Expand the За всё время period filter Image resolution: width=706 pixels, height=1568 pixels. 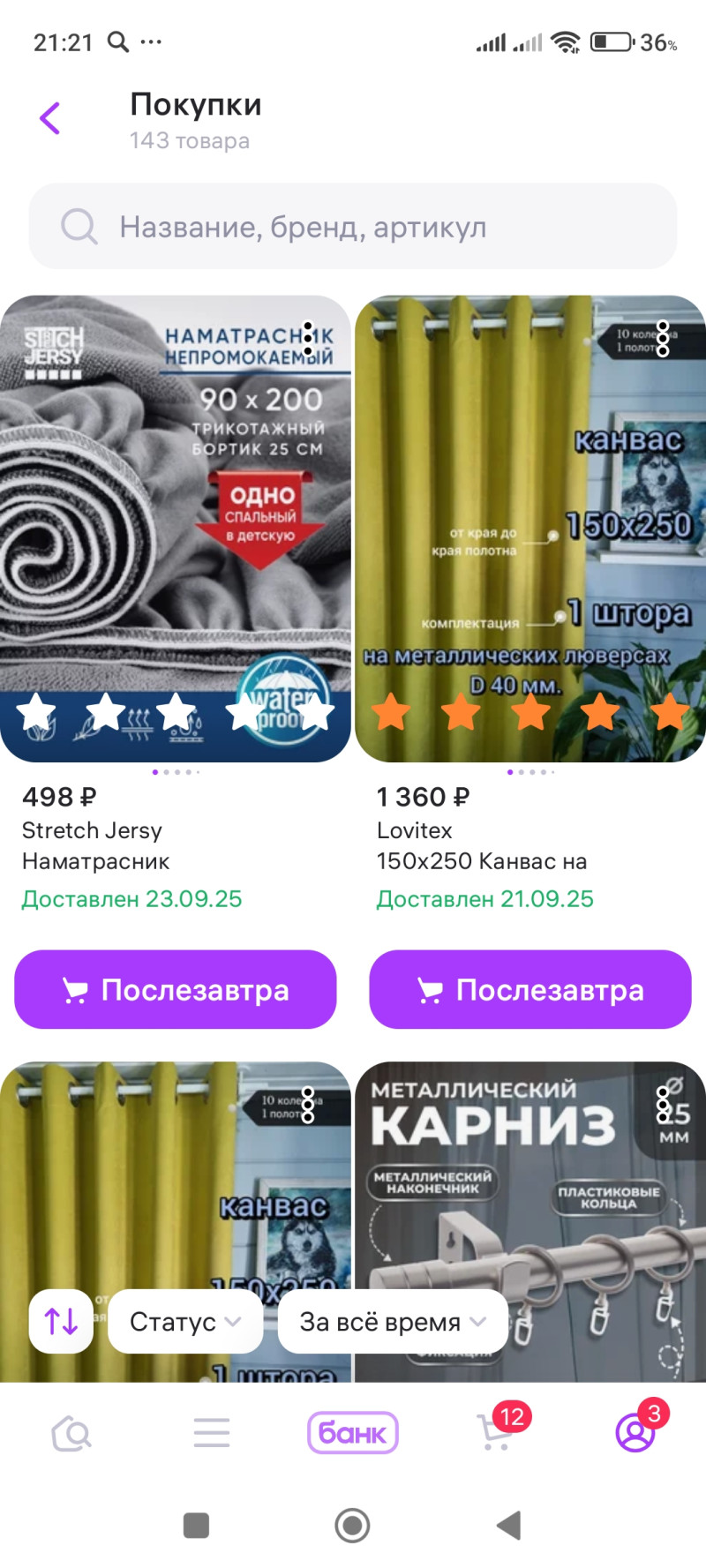[x=393, y=1321]
